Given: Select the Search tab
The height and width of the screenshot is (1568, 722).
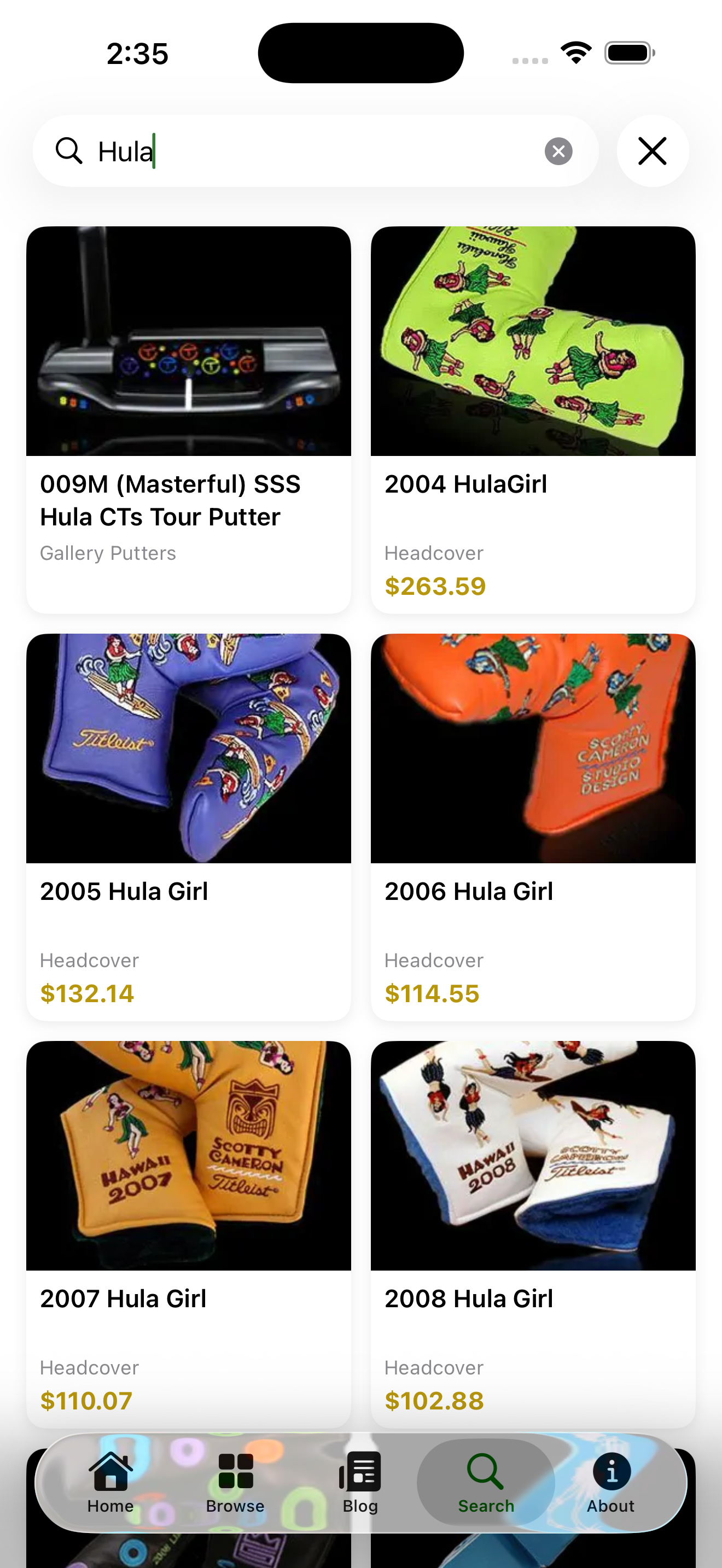Looking at the screenshot, I should [486, 1483].
